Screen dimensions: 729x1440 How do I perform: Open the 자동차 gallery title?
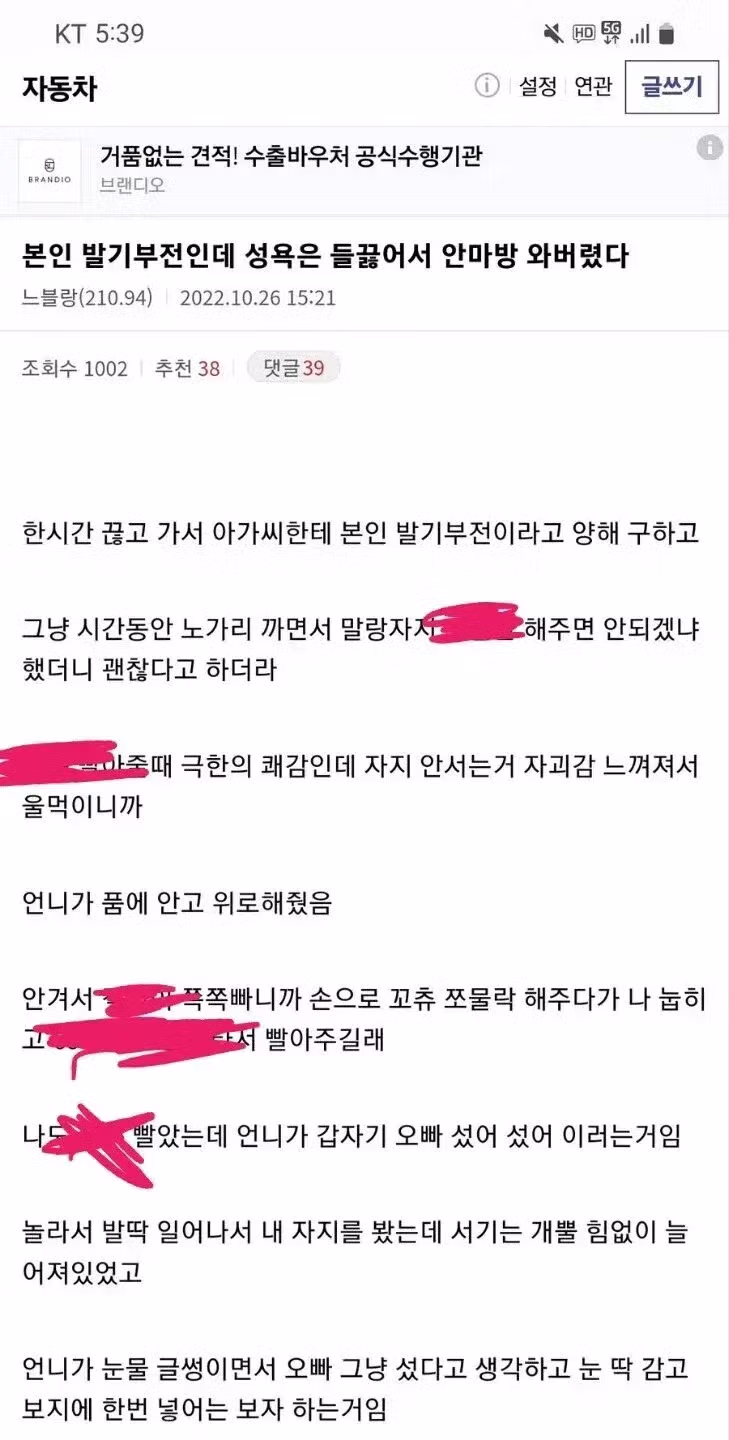[60, 88]
